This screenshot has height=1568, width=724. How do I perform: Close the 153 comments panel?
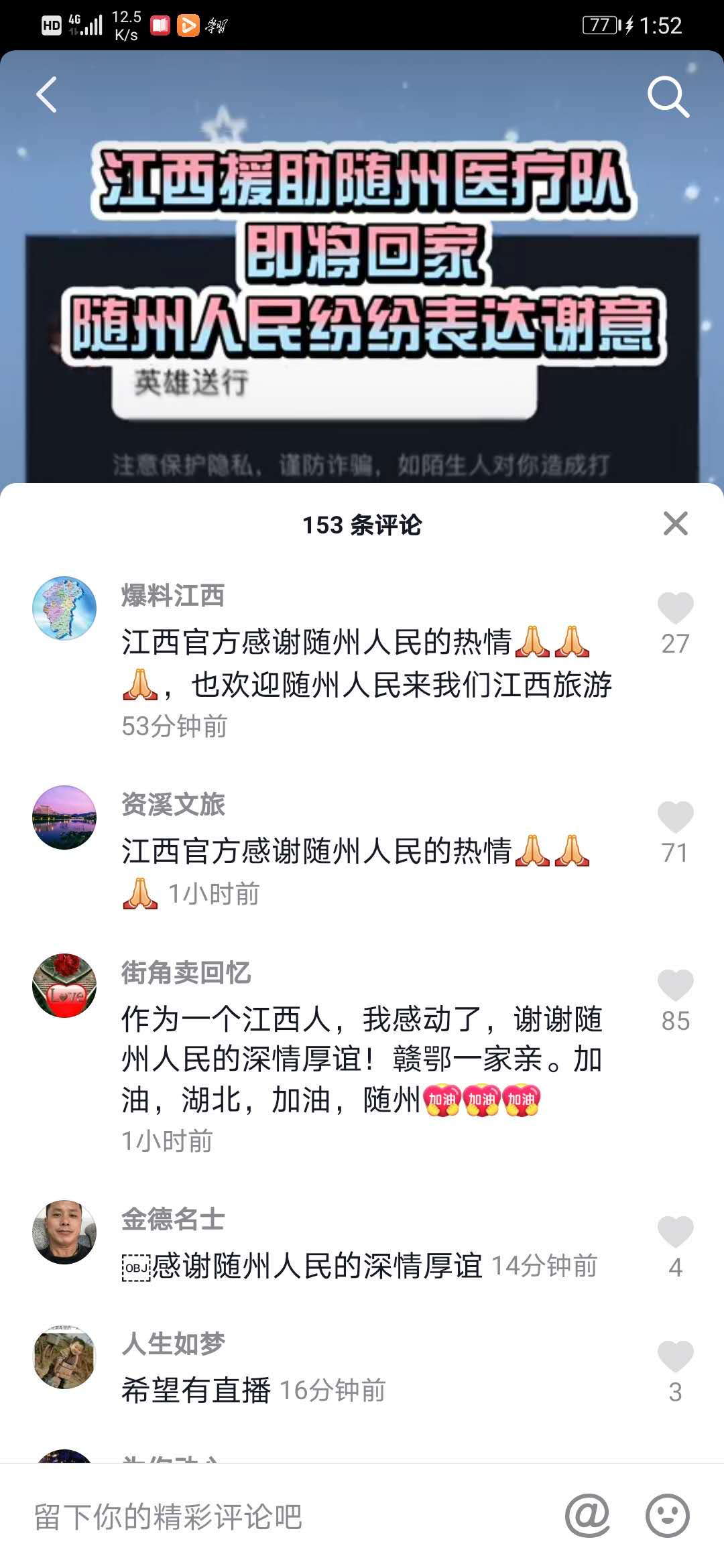tap(675, 523)
